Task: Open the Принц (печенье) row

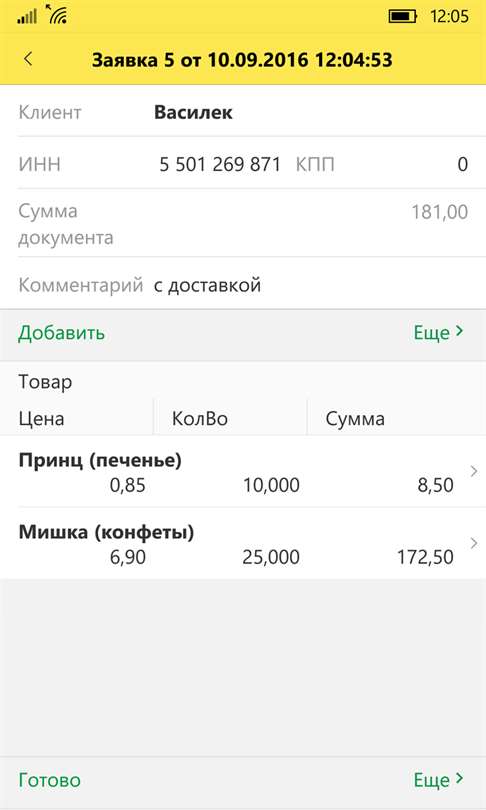Action: [x=243, y=472]
